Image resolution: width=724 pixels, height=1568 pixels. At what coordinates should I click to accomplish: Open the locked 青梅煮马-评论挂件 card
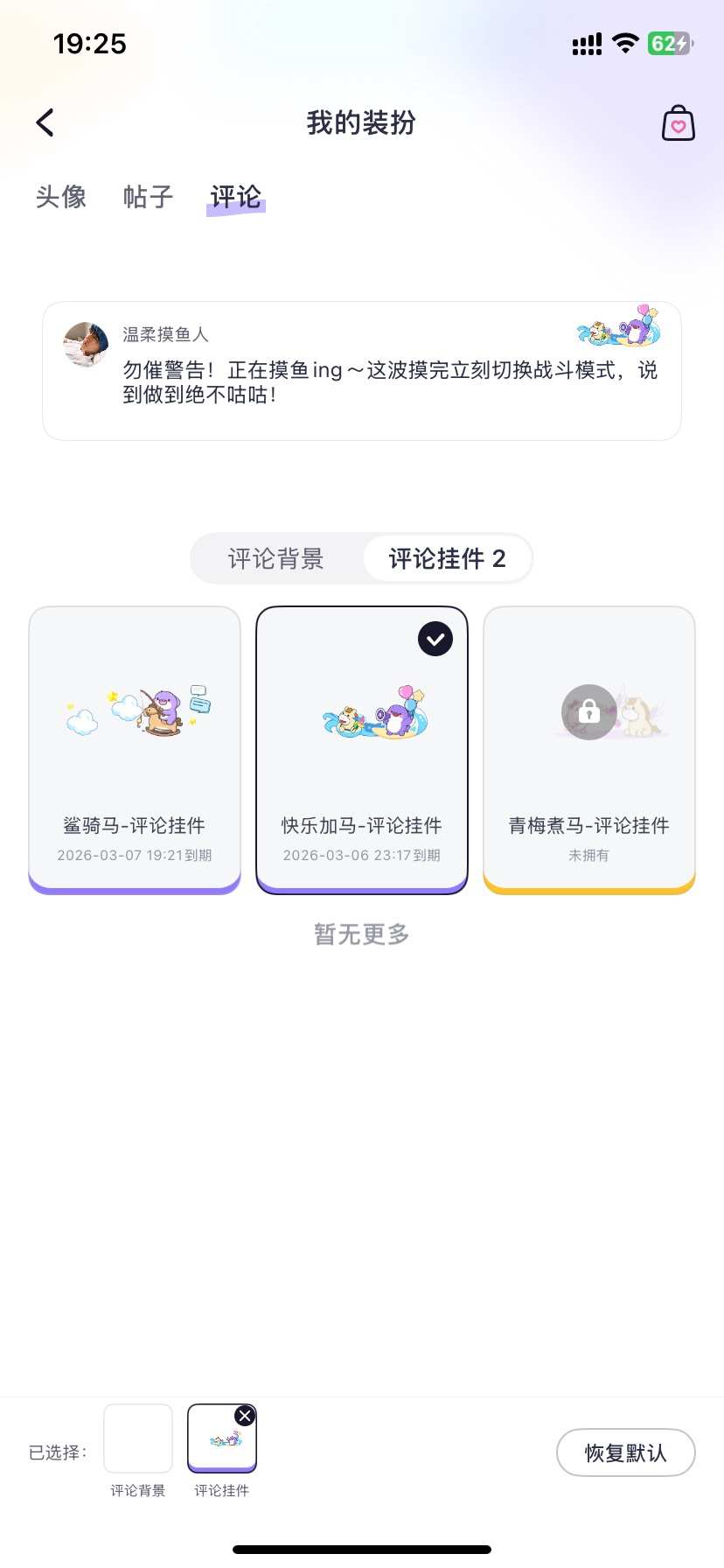[x=589, y=749]
